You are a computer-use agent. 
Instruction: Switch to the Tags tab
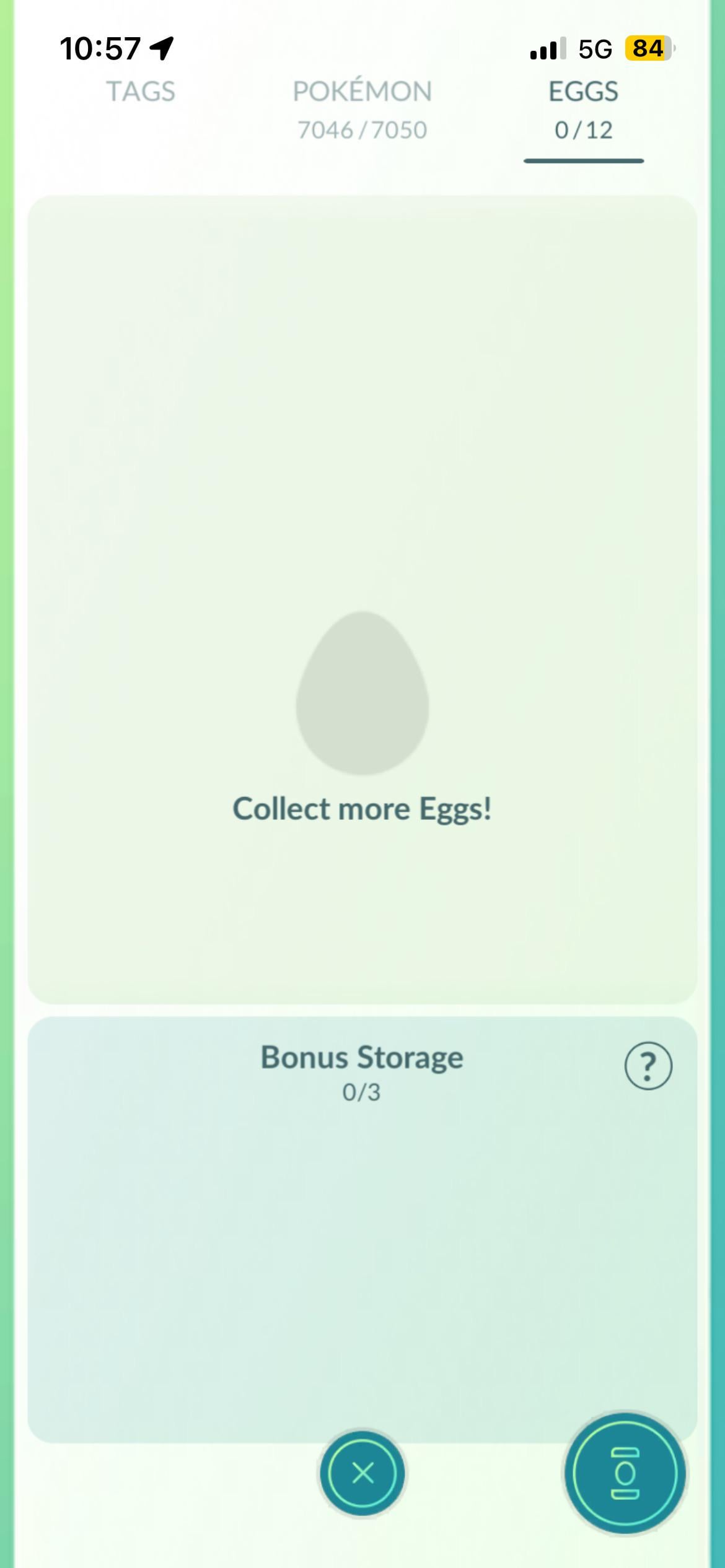pos(141,92)
